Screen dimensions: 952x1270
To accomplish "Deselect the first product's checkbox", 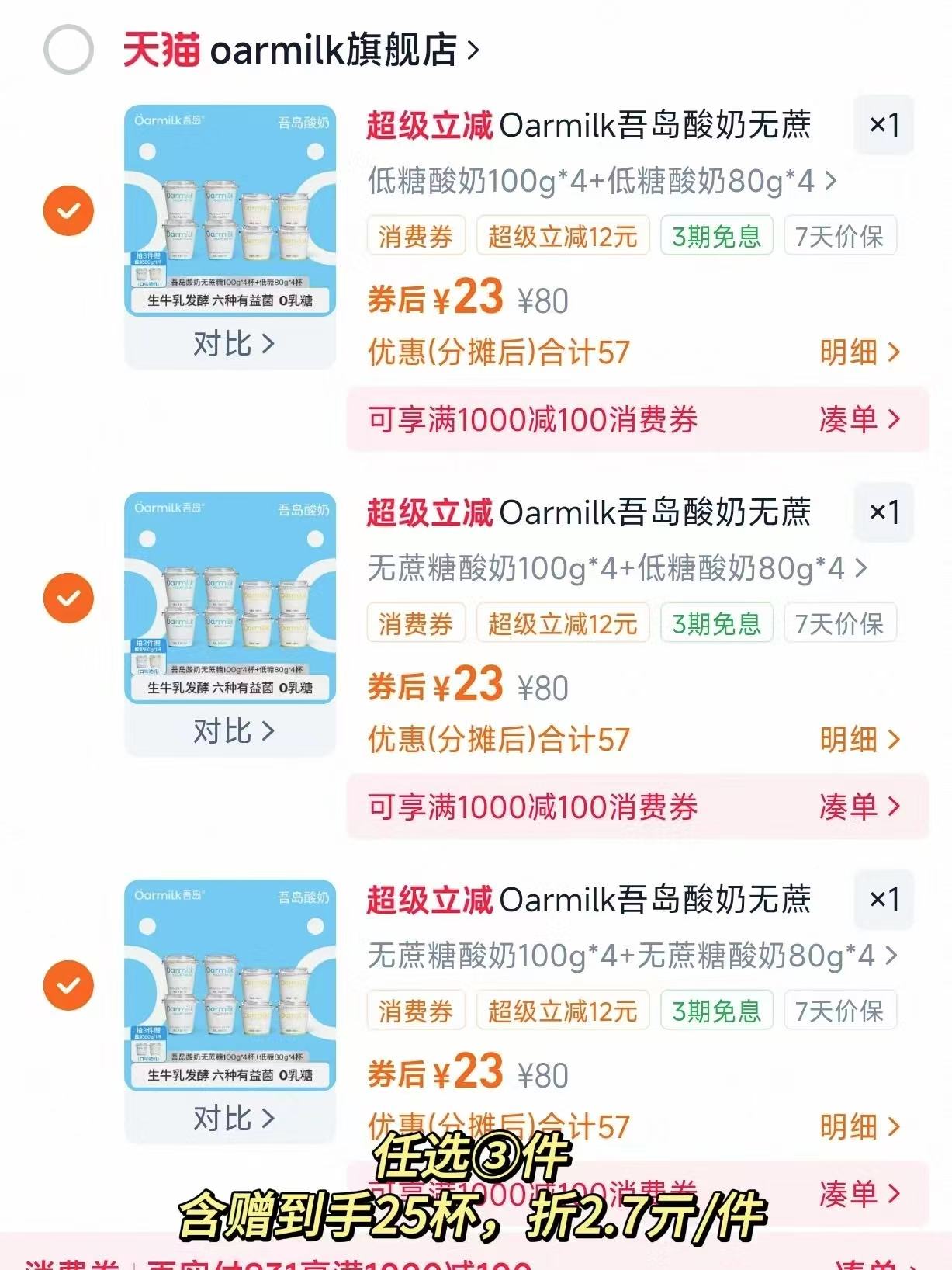I will pyautogui.click(x=68, y=210).
